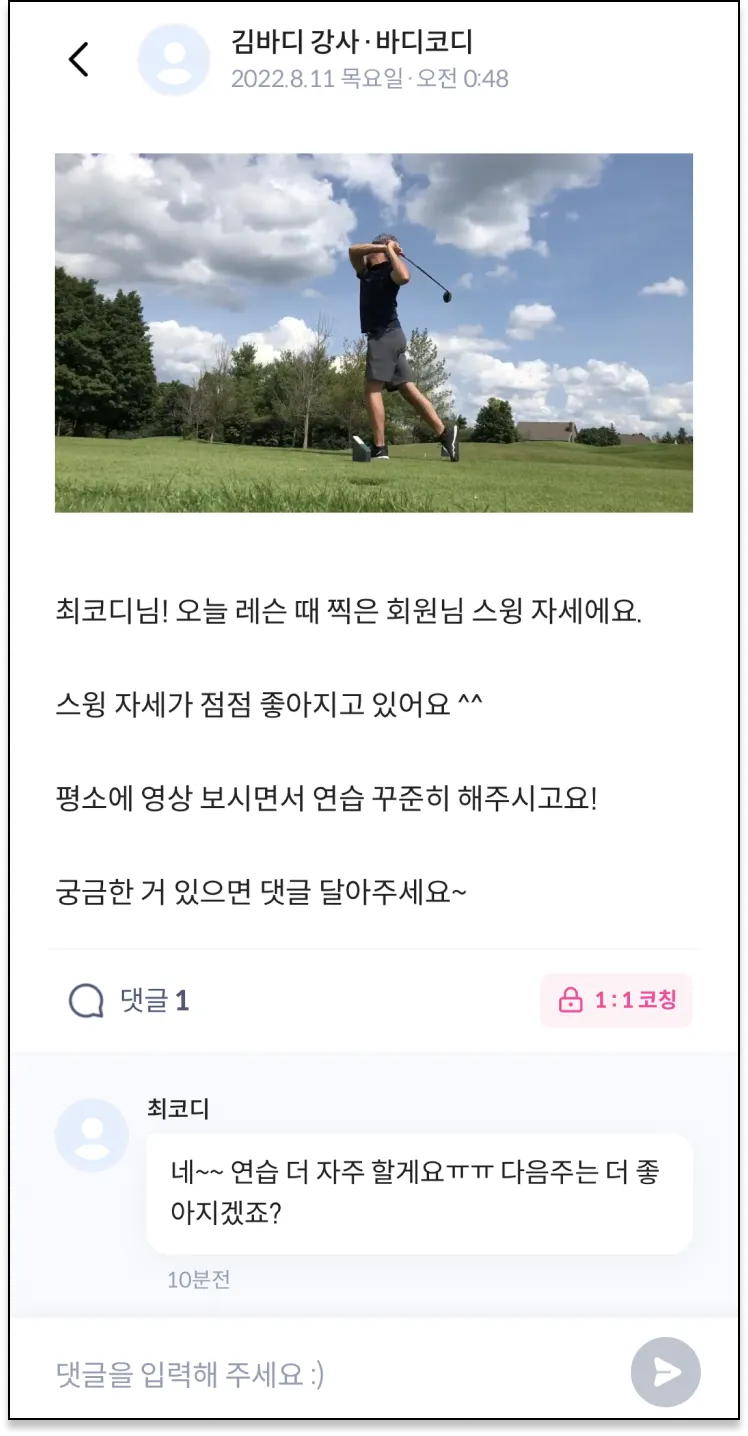Tap the 1:1 코칭 badge
This screenshot has width=748, height=1436.
[616, 1000]
